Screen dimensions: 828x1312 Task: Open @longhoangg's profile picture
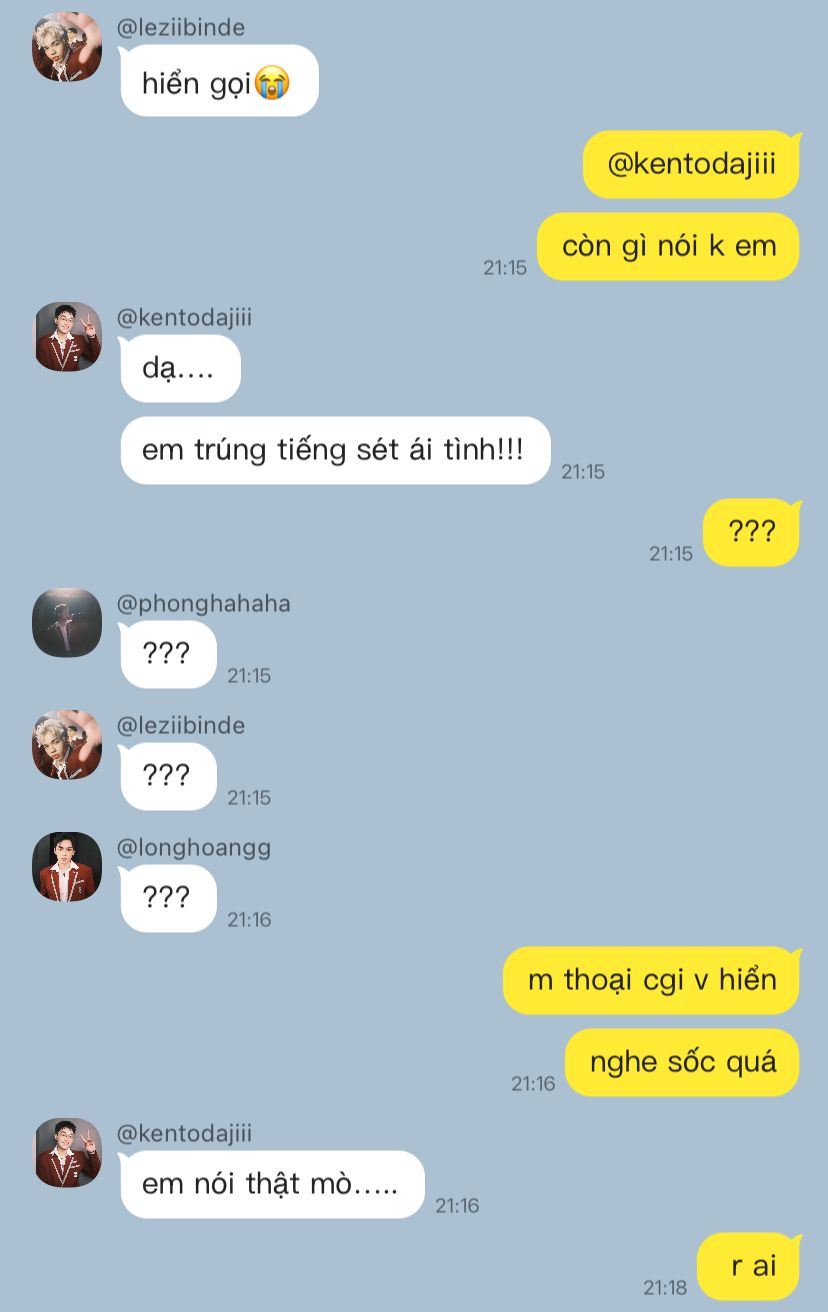click(x=67, y=867)
